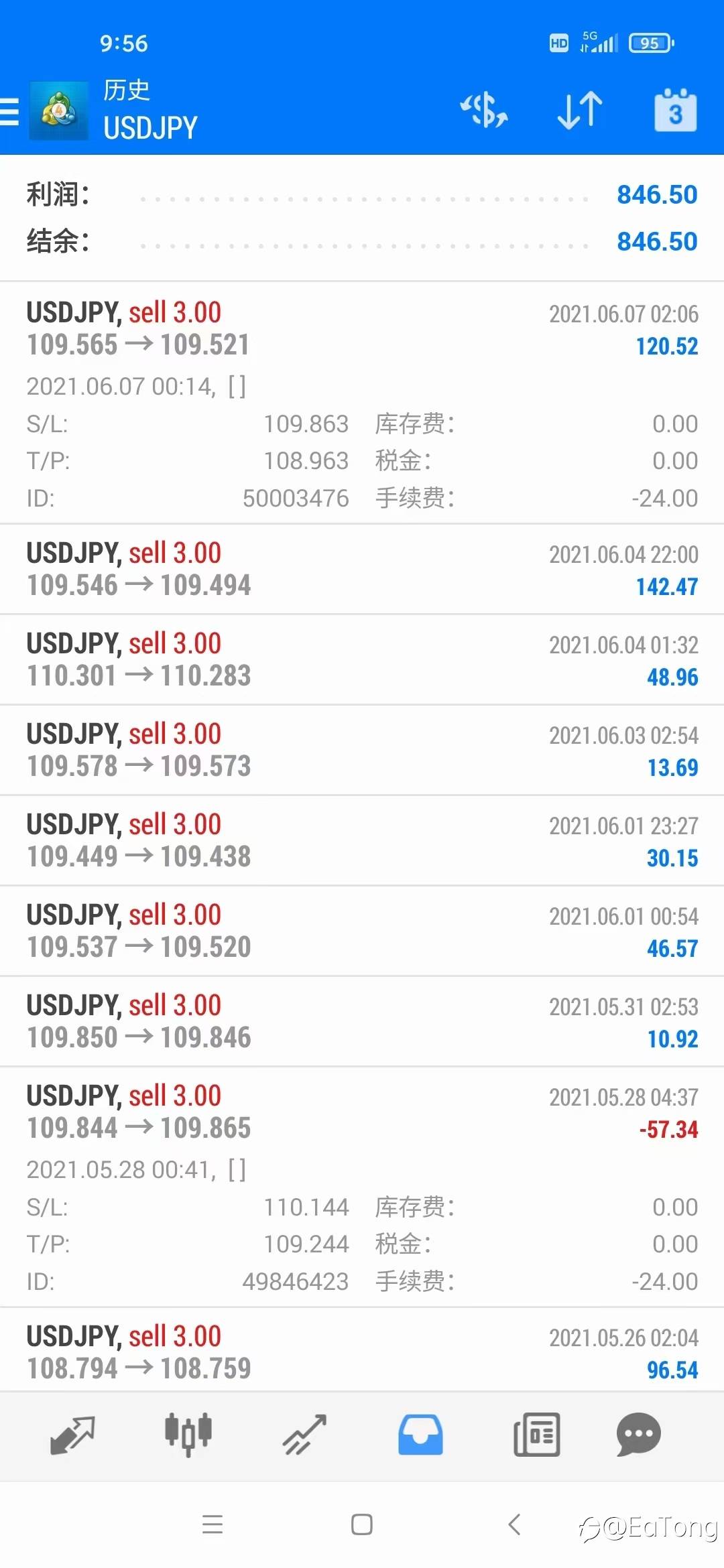Open the calendar date range picker
The width and height of the screenshot is (724, 1568).
point(676,111)
